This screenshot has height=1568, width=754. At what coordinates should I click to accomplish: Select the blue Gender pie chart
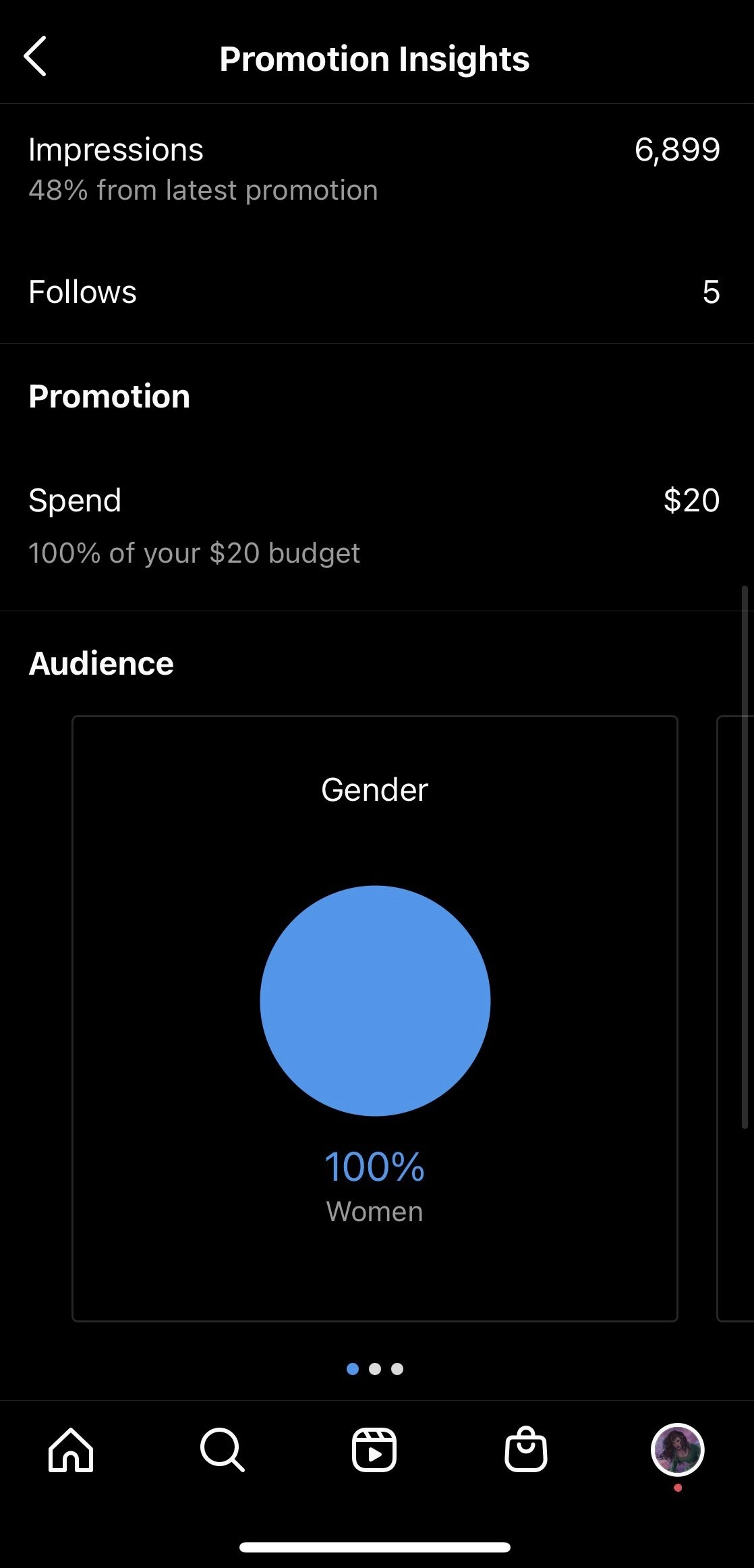click(x=374, y=1001)
